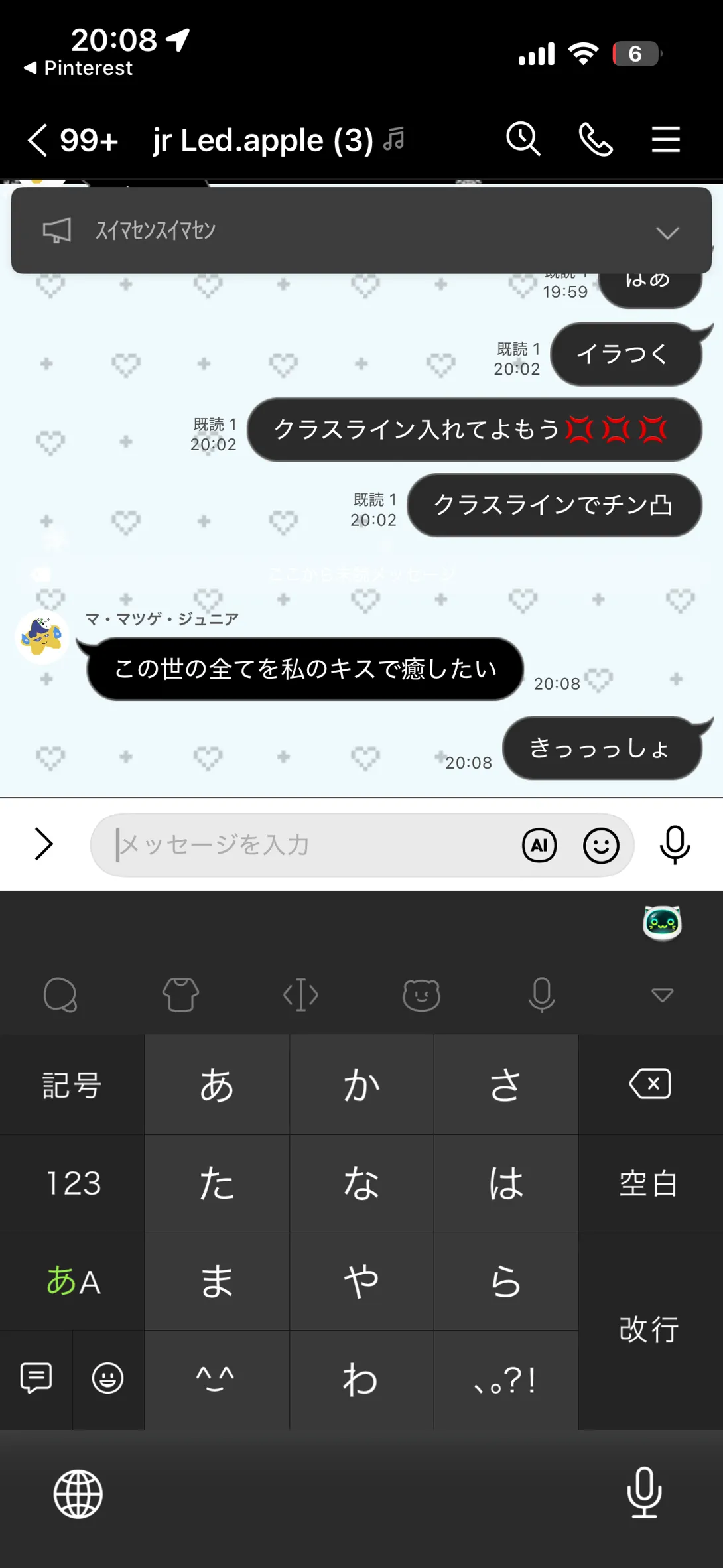Open the AI assistant in the message field
Image resolution: width=723 pixels, height=1568 pixels.
[539, 845]
